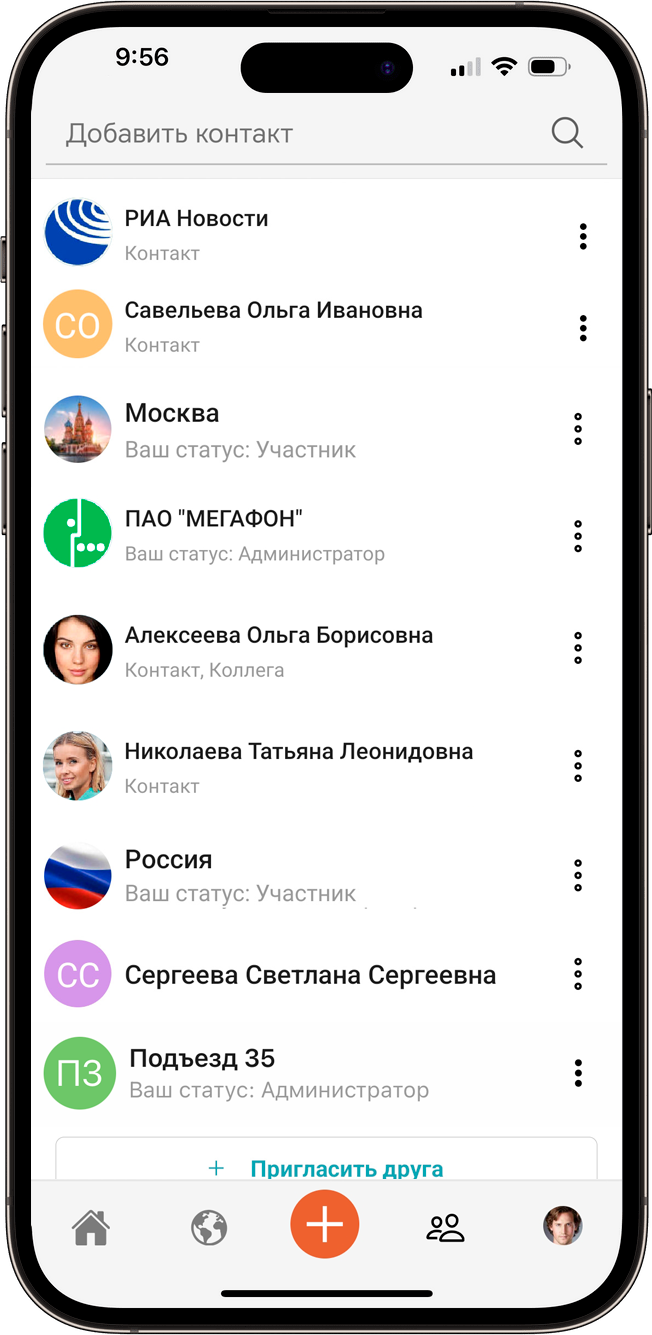The image size is (652, 1335).
Task: Show the menu for ПАО "МЕГАФОН"
Action: pyautogui.click(x=577, y=536)
